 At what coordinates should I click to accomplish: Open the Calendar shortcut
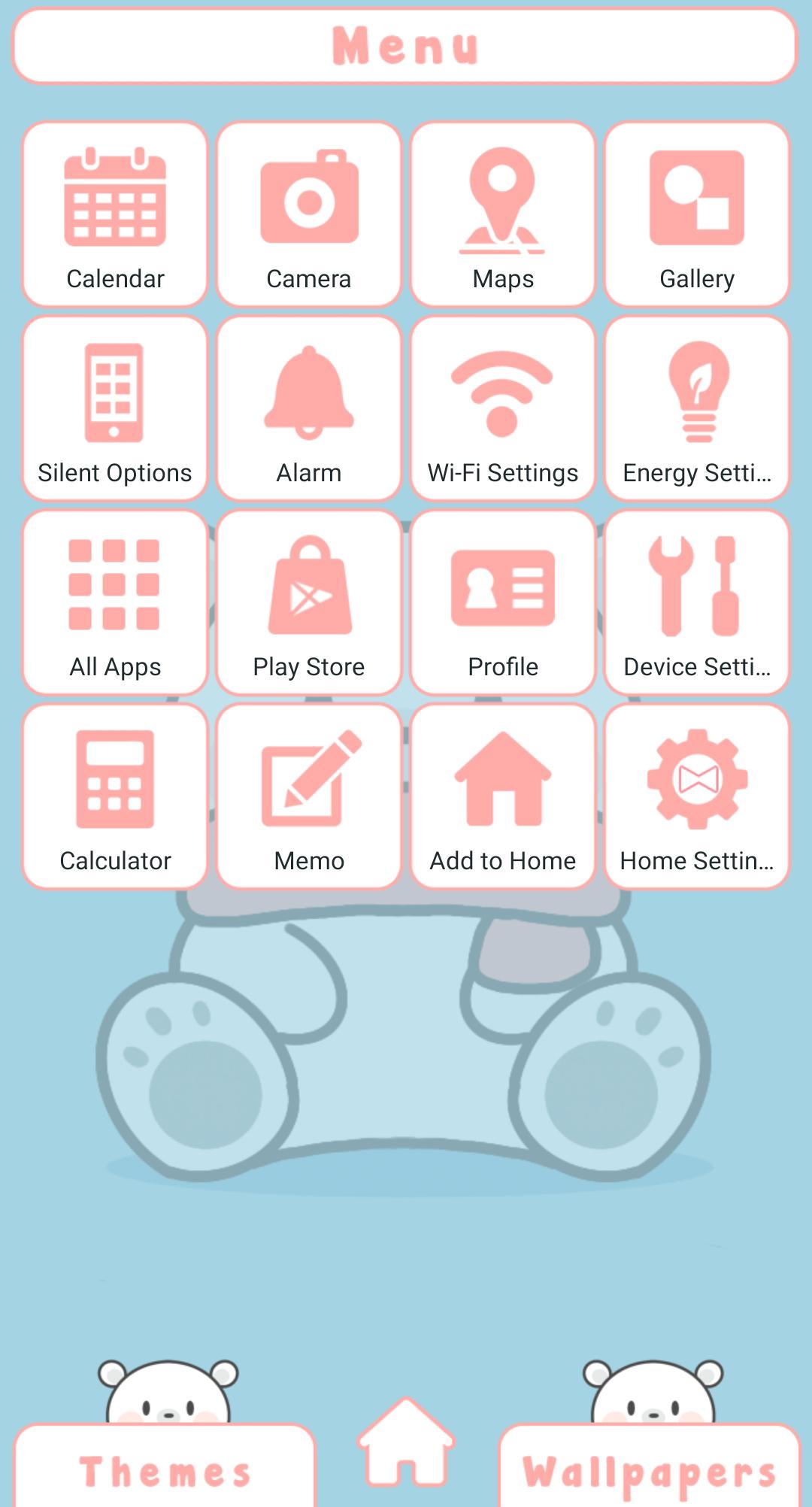click(115, 214)
